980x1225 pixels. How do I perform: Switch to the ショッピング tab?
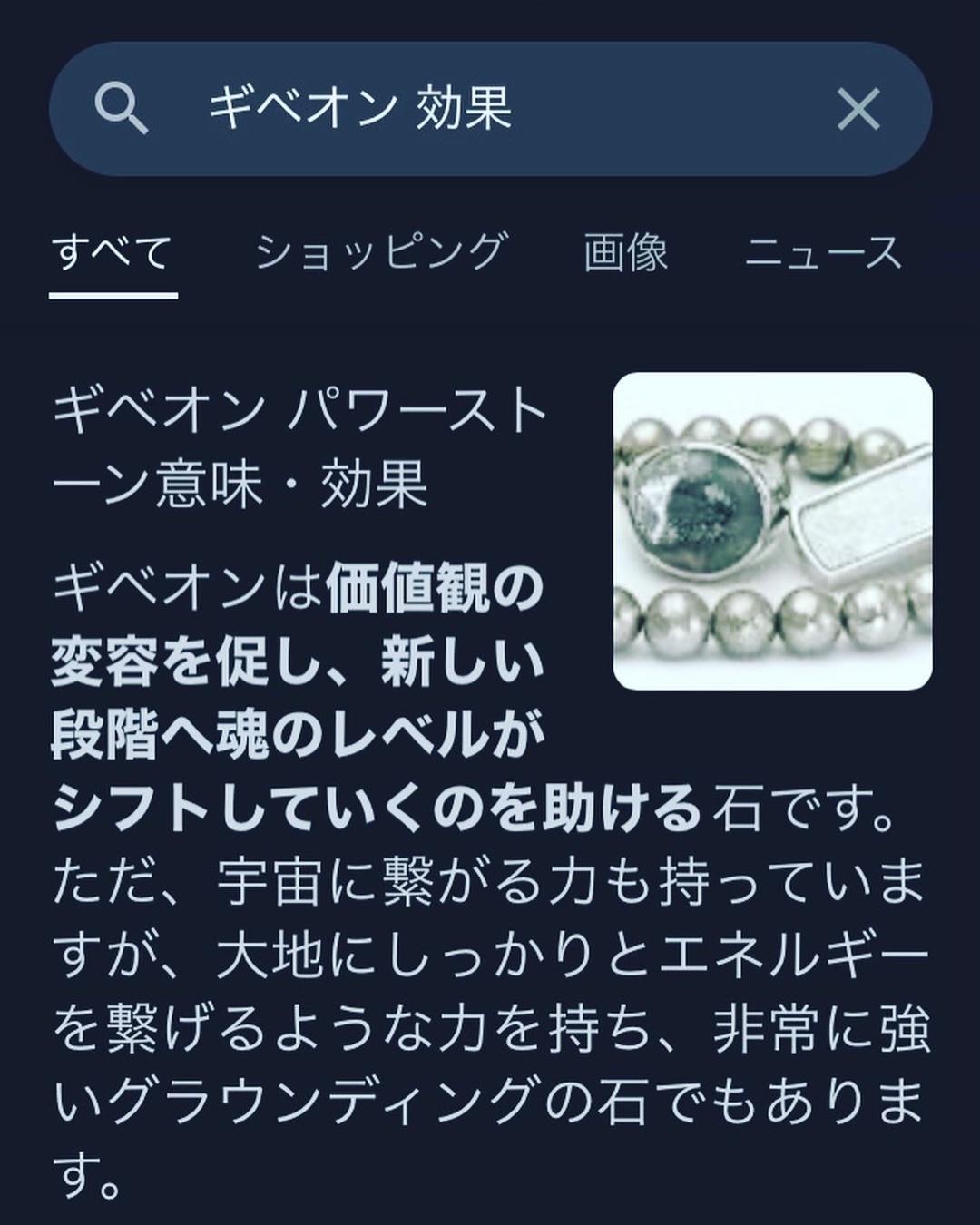[x=379, y=252]
